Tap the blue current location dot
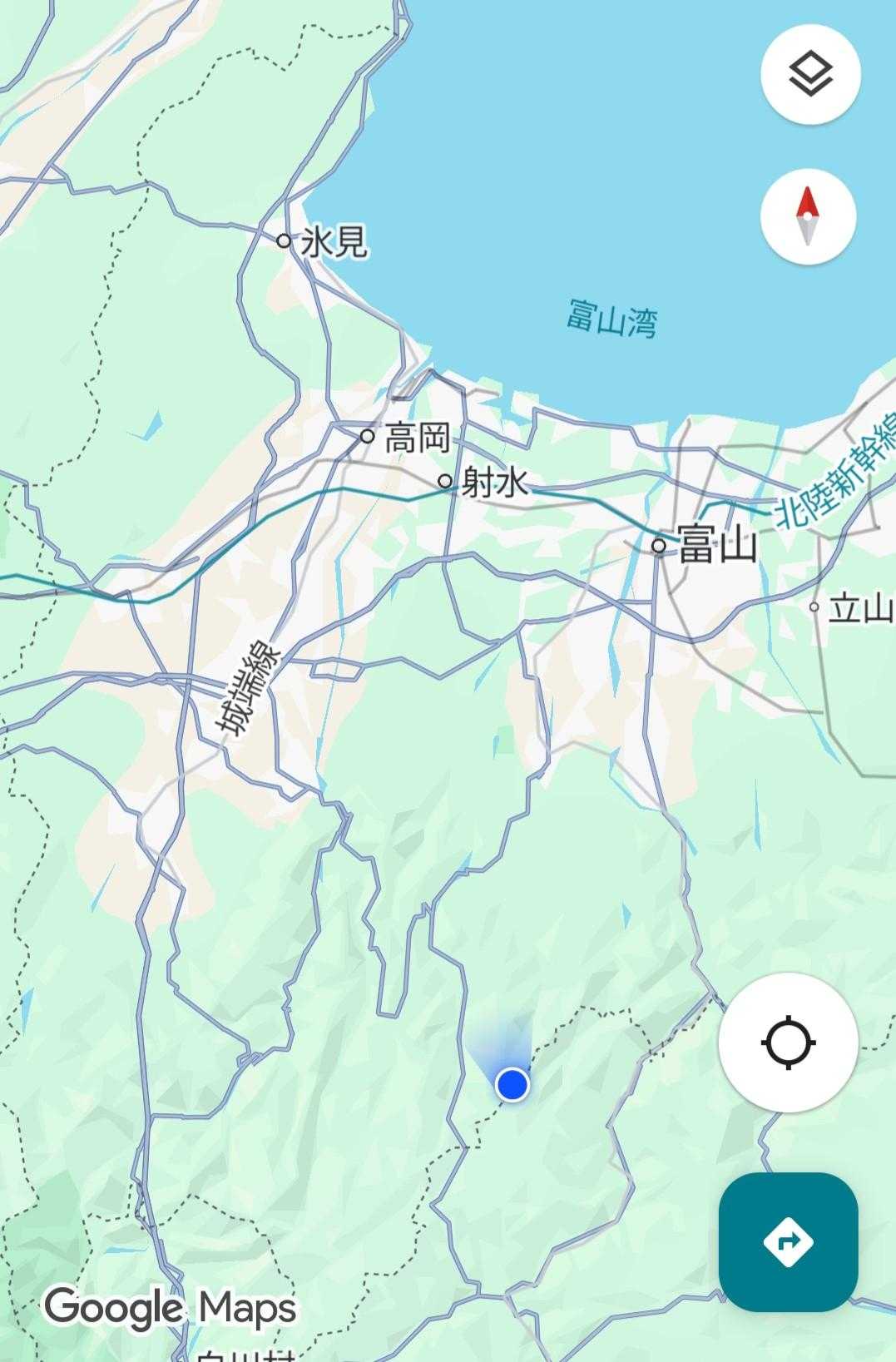This screenshot has width=896, height=1362. [512, 1085]
